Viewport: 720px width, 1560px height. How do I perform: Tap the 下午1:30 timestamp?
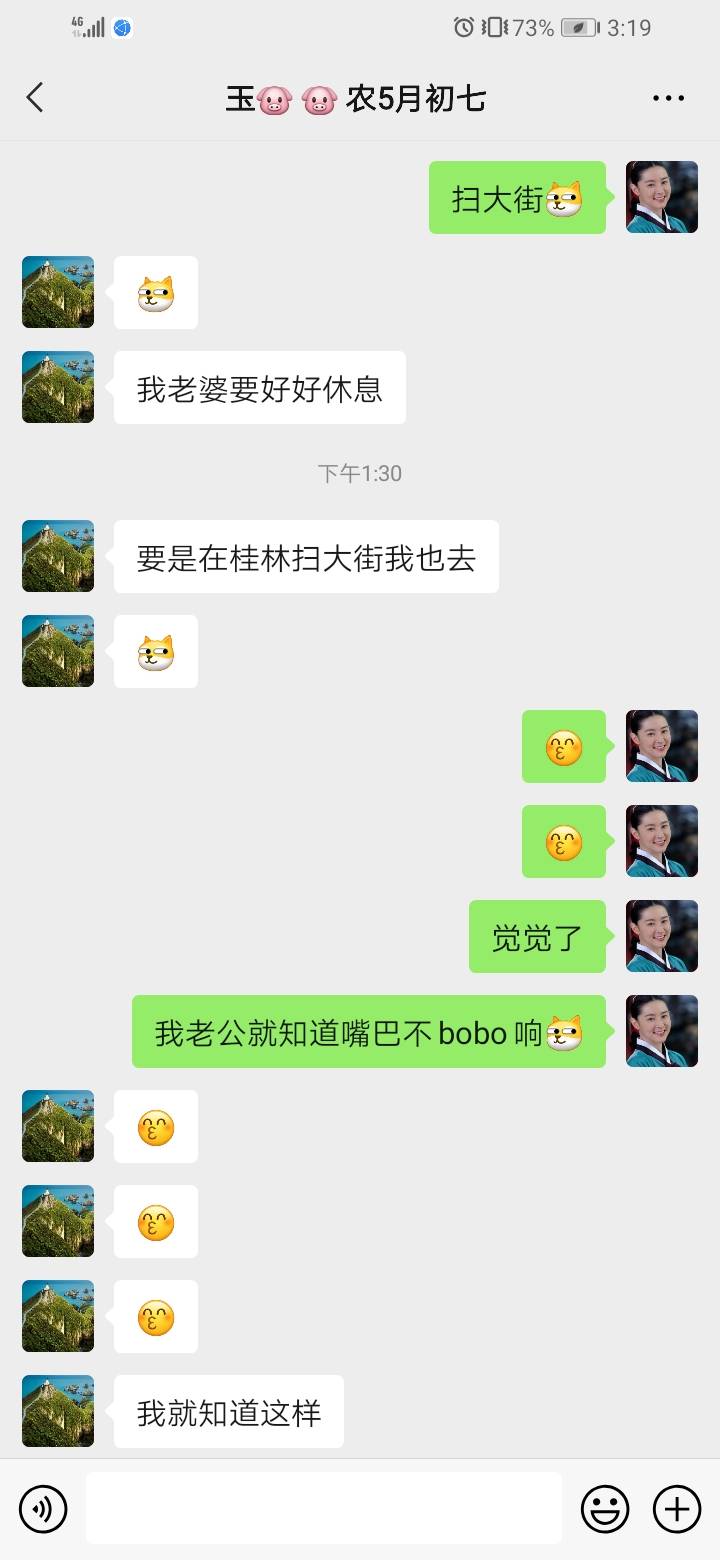click(x=360, y=473)
